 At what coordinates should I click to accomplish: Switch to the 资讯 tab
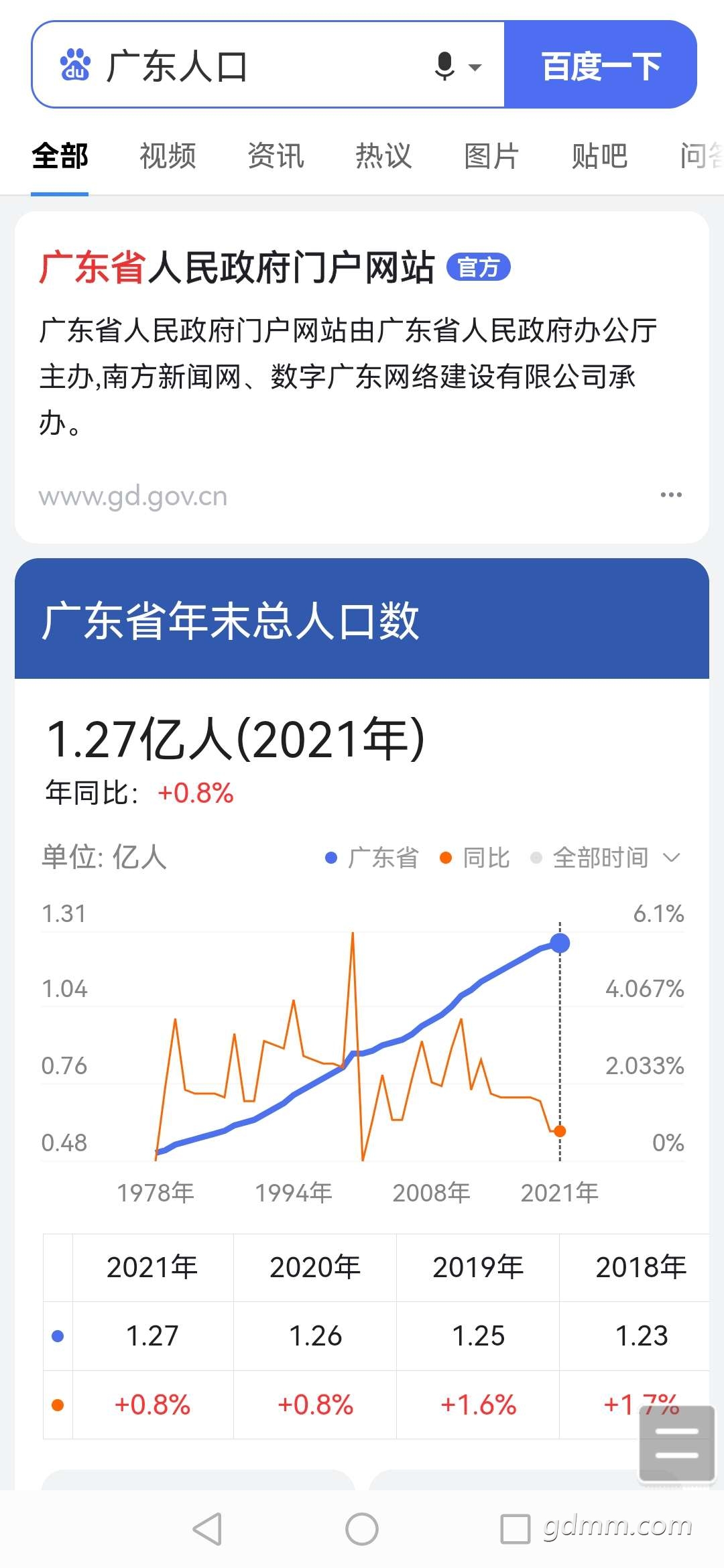[276, 156]
